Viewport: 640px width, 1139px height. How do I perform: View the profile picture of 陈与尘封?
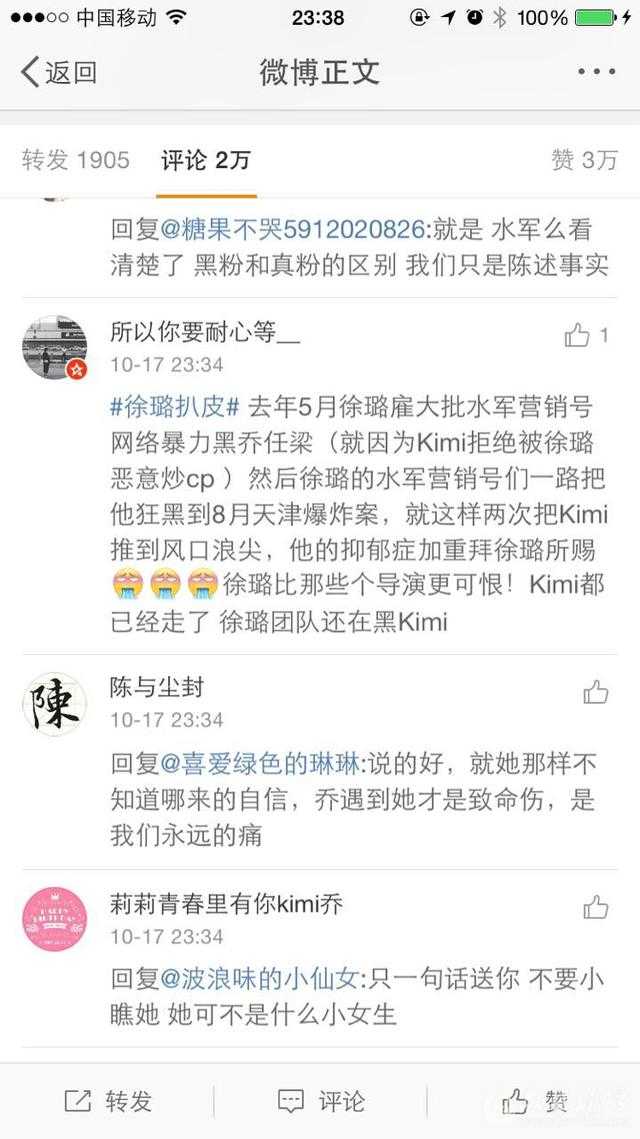point(54,704)
